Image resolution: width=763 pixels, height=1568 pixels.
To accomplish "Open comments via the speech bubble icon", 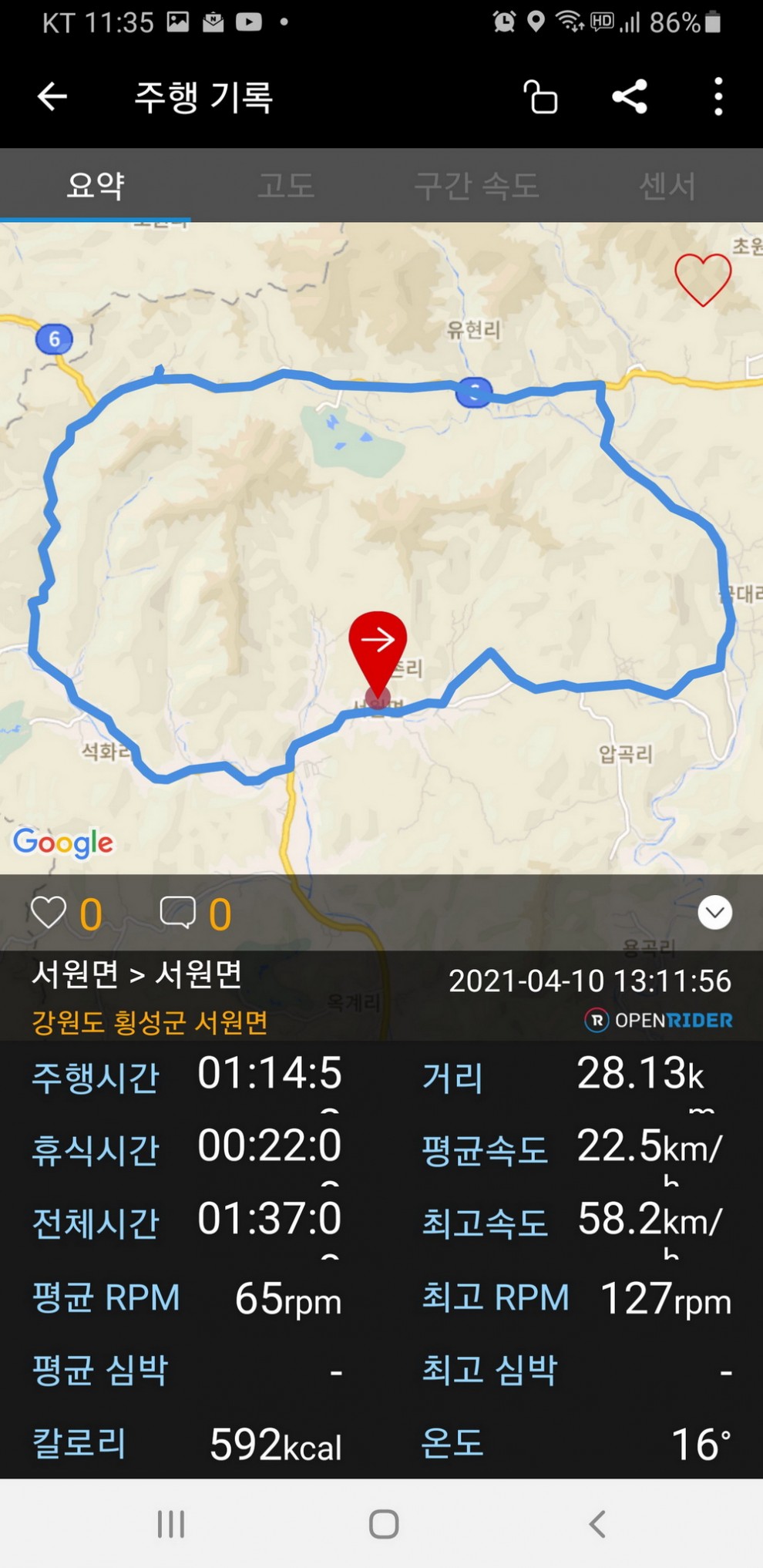I will coord(177,913).
